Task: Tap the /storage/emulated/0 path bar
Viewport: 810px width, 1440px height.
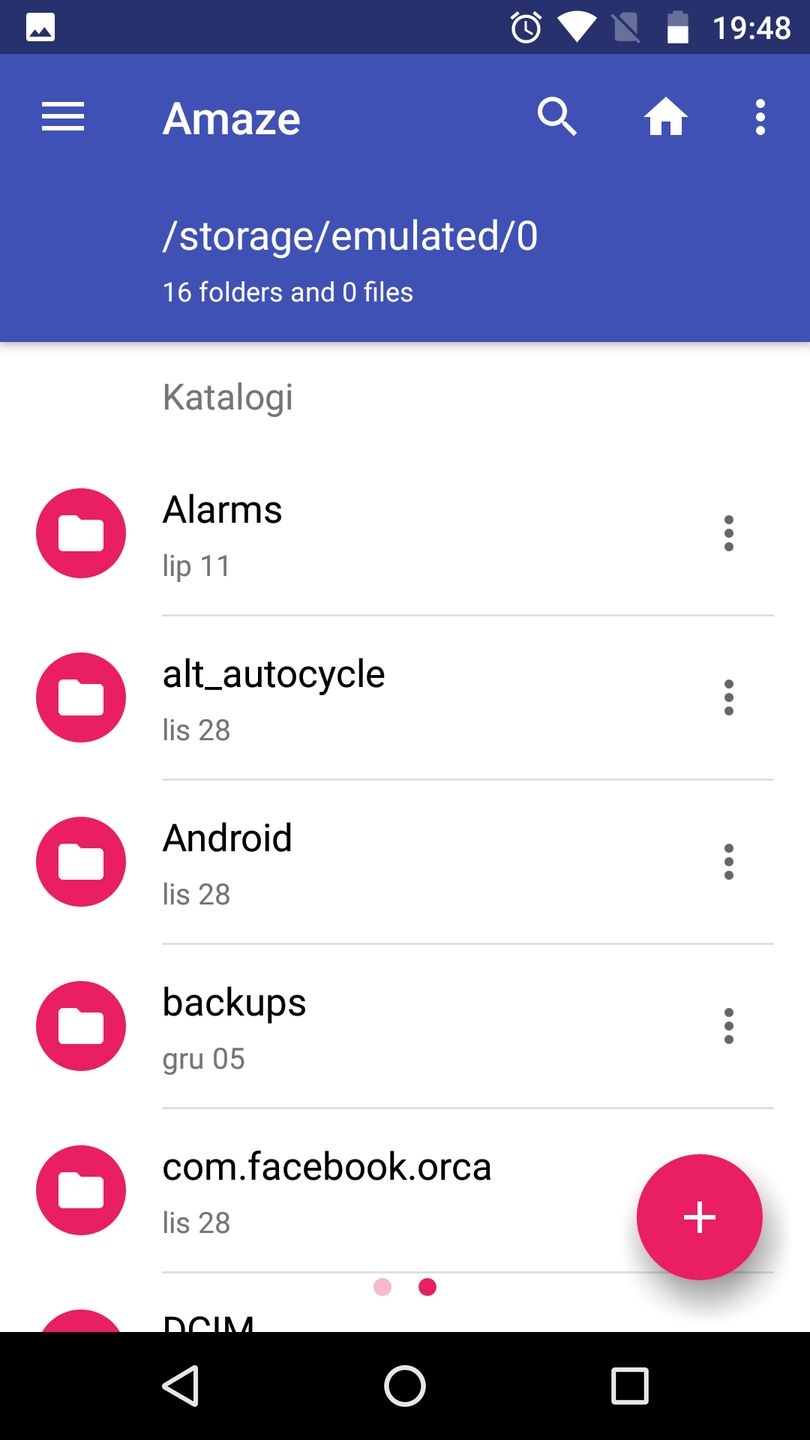Action: point(350,237)
